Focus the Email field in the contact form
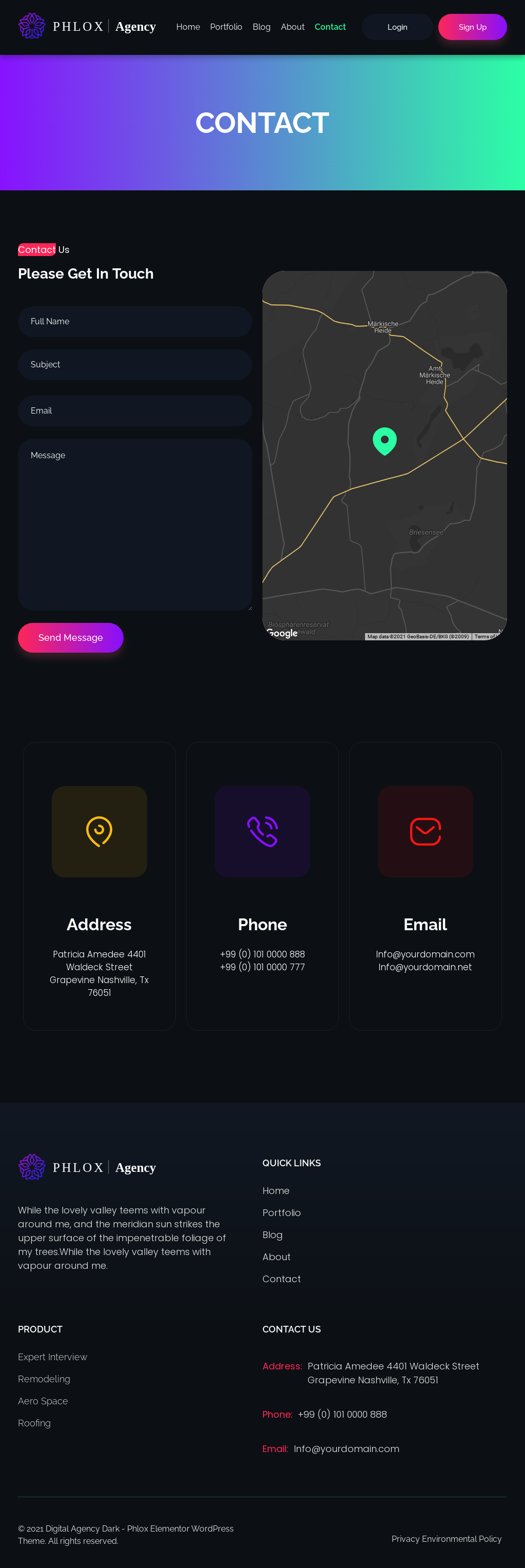 (x=134, y=411)
